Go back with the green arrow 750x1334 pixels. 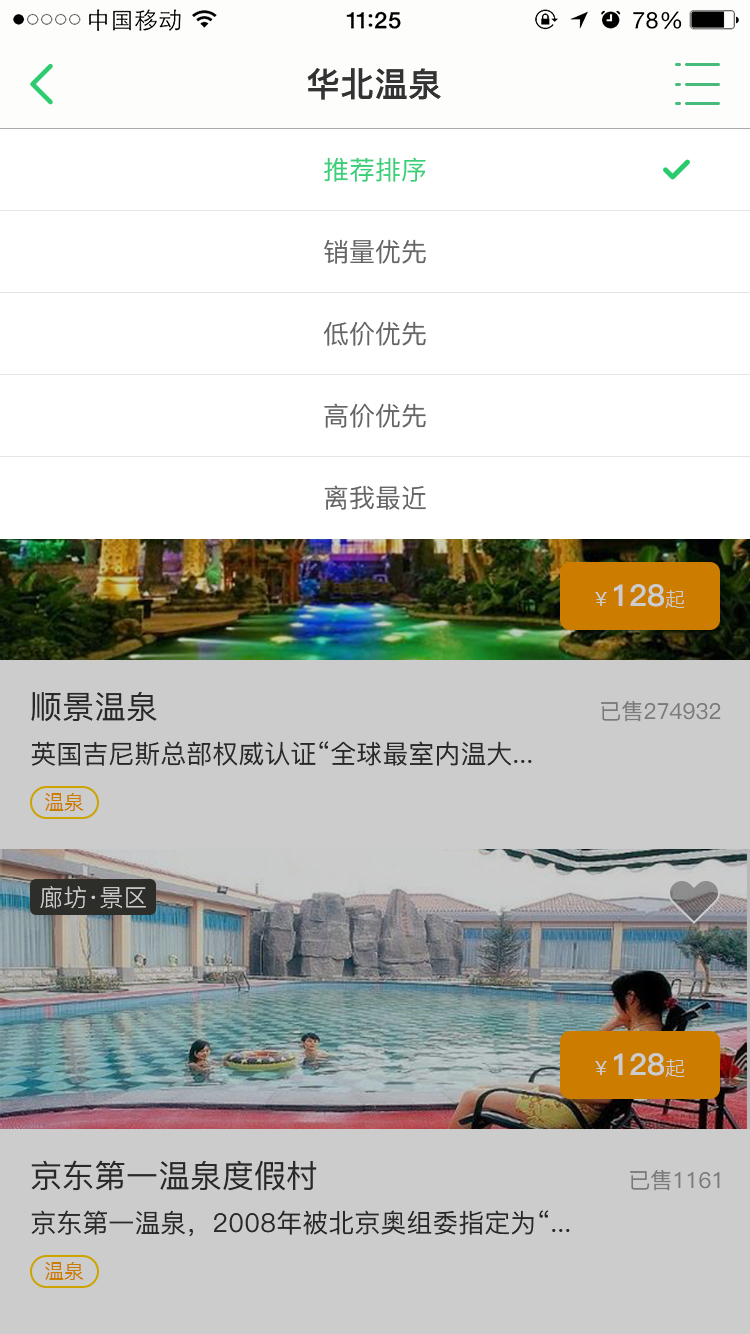42,84
